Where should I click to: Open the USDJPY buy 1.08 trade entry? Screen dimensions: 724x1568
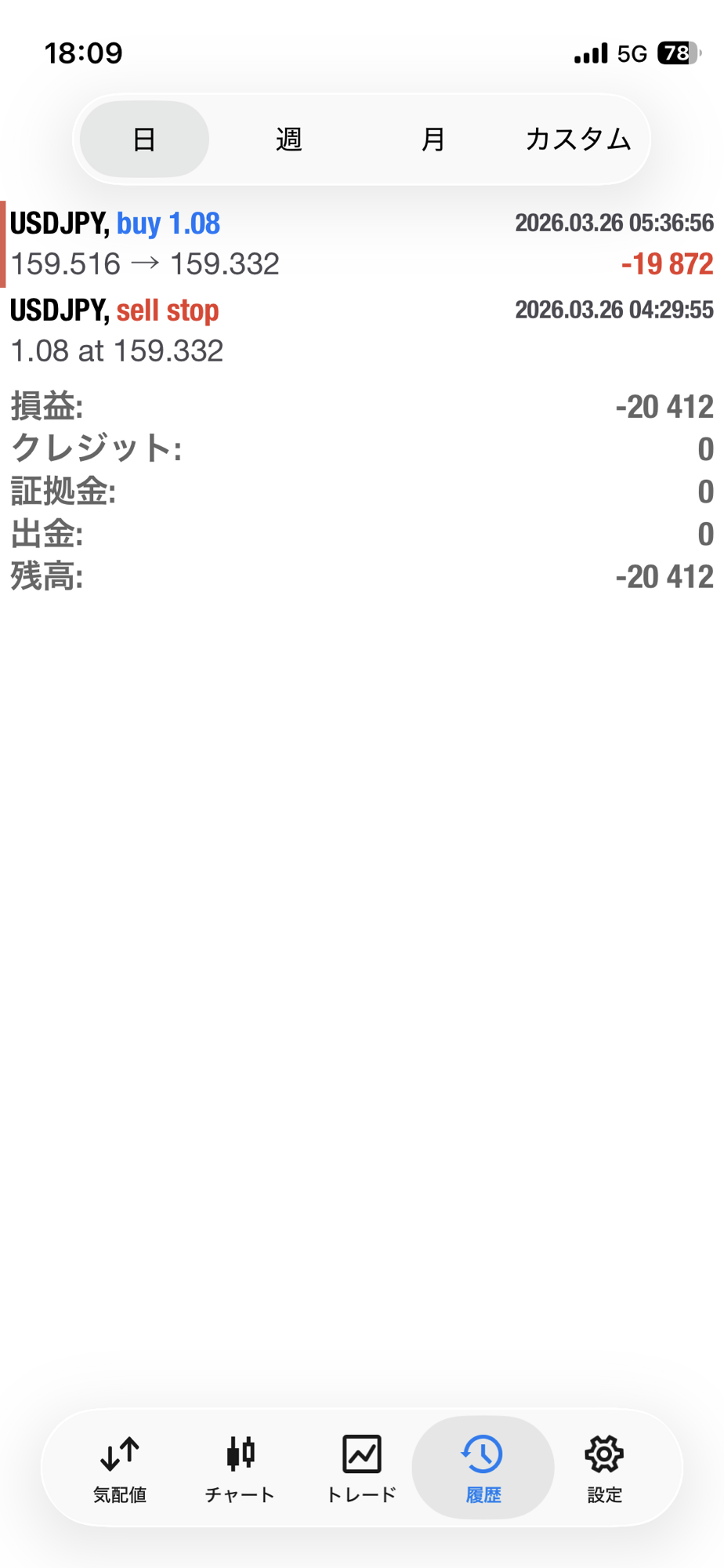(x=360, y=244)
